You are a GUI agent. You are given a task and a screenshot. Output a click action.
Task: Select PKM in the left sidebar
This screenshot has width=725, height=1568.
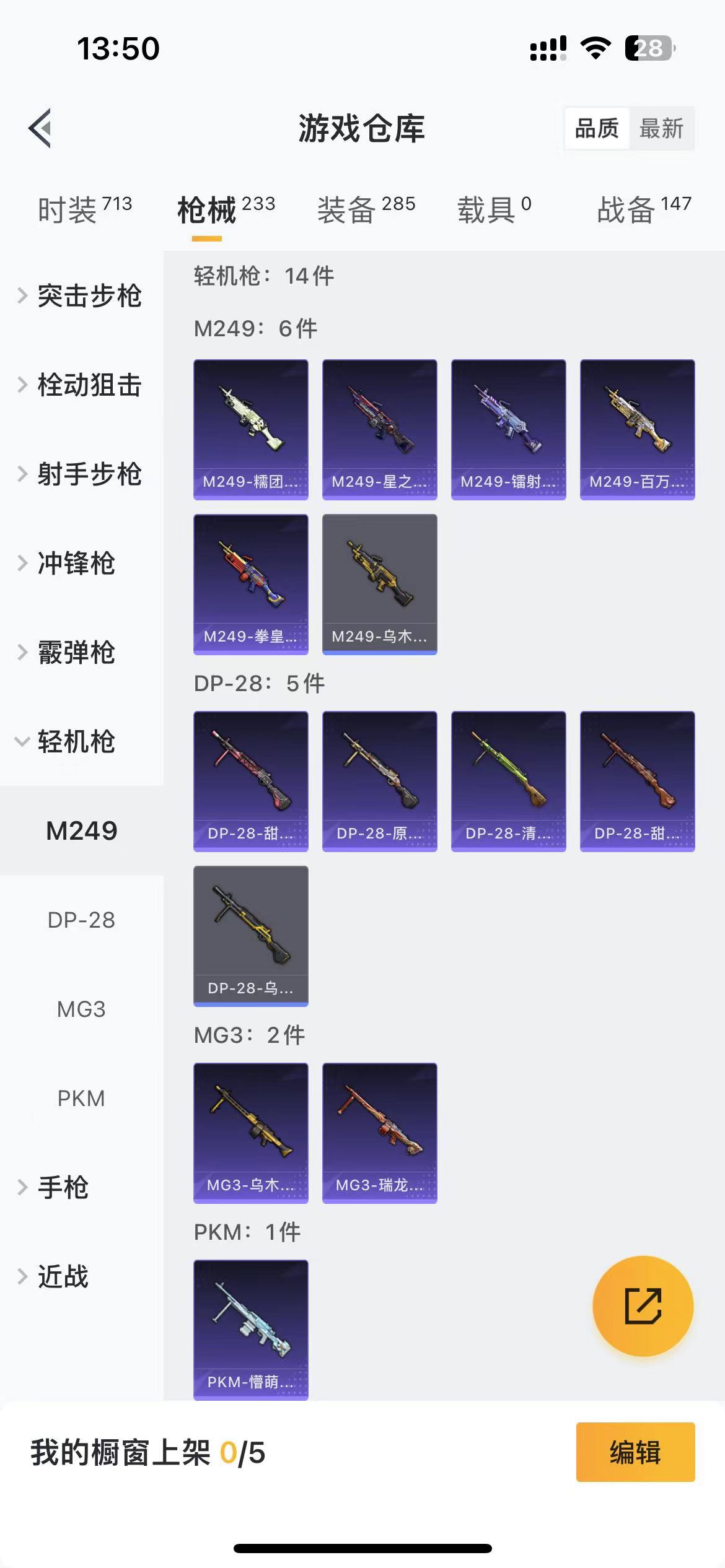82,1098
